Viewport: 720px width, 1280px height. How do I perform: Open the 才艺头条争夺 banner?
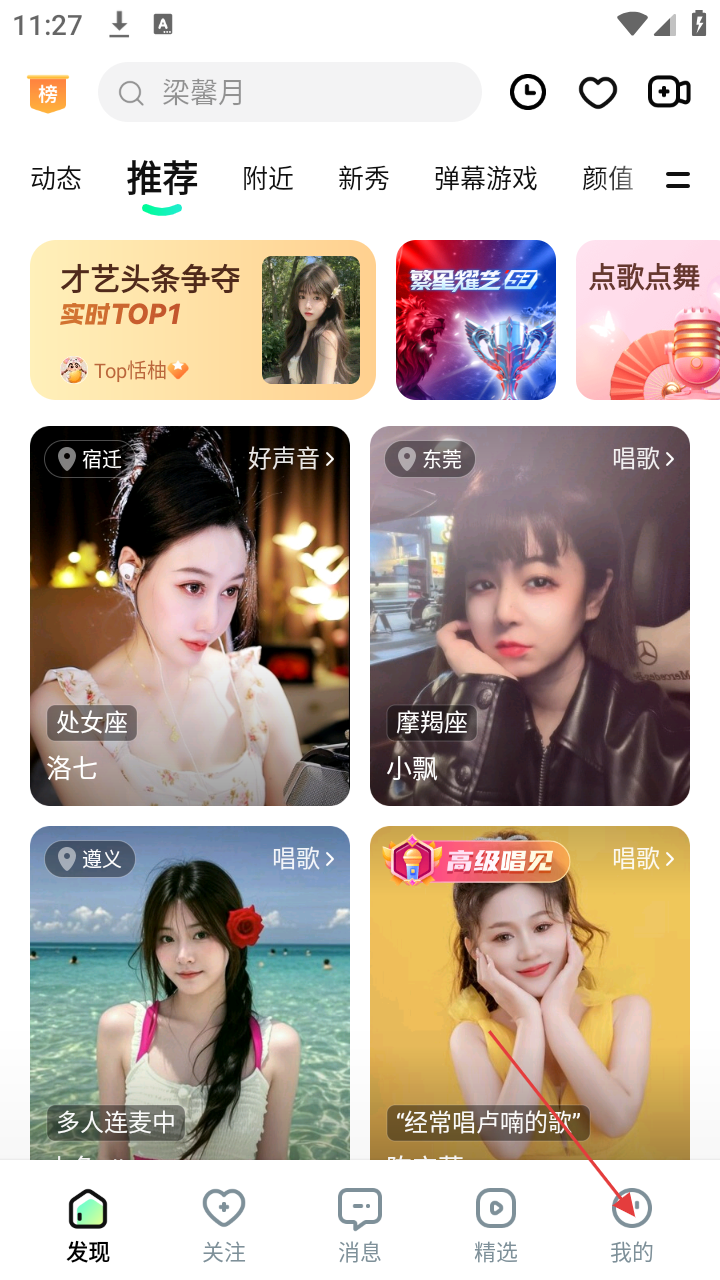203,320
